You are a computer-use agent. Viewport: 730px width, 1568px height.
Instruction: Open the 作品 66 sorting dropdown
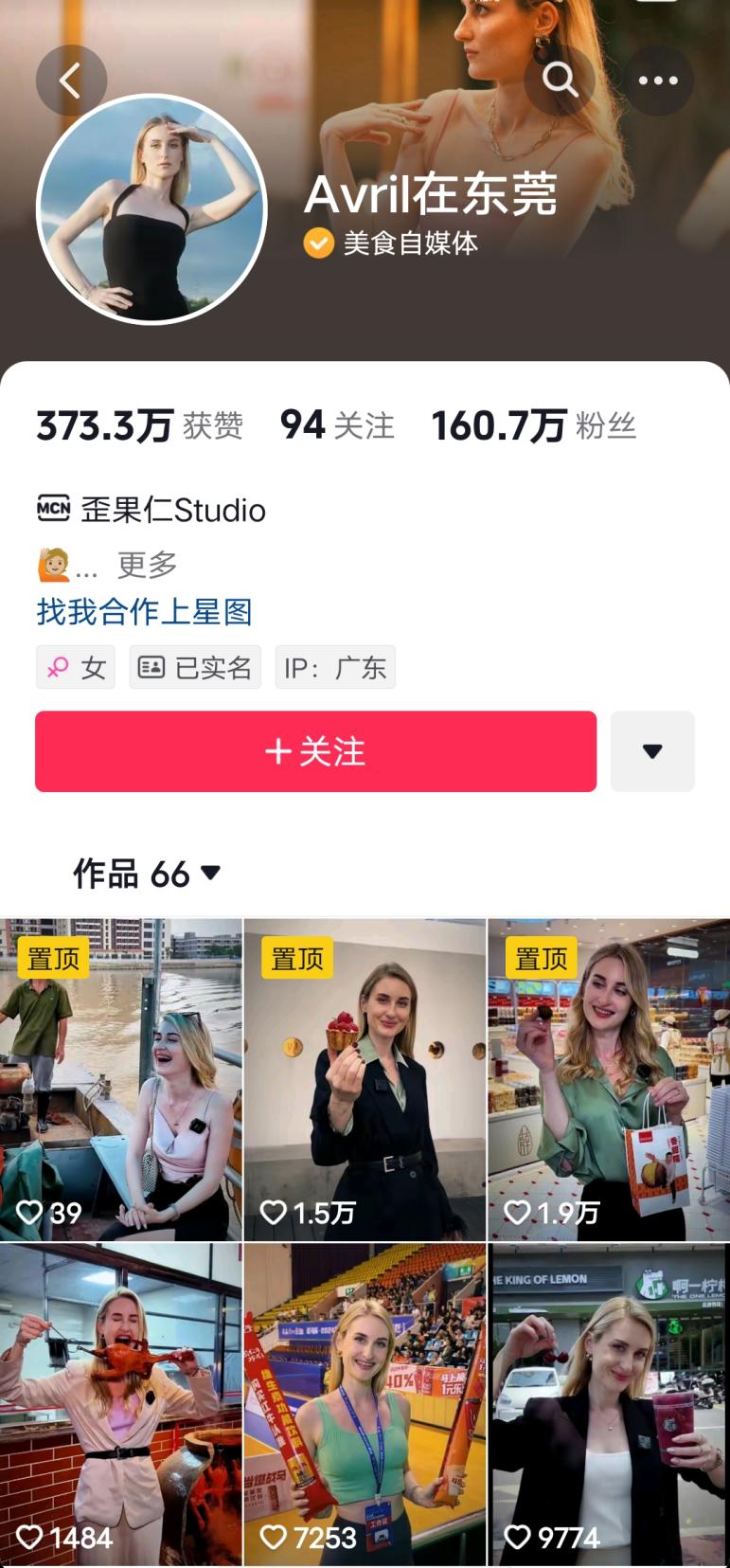click(147, 874)
